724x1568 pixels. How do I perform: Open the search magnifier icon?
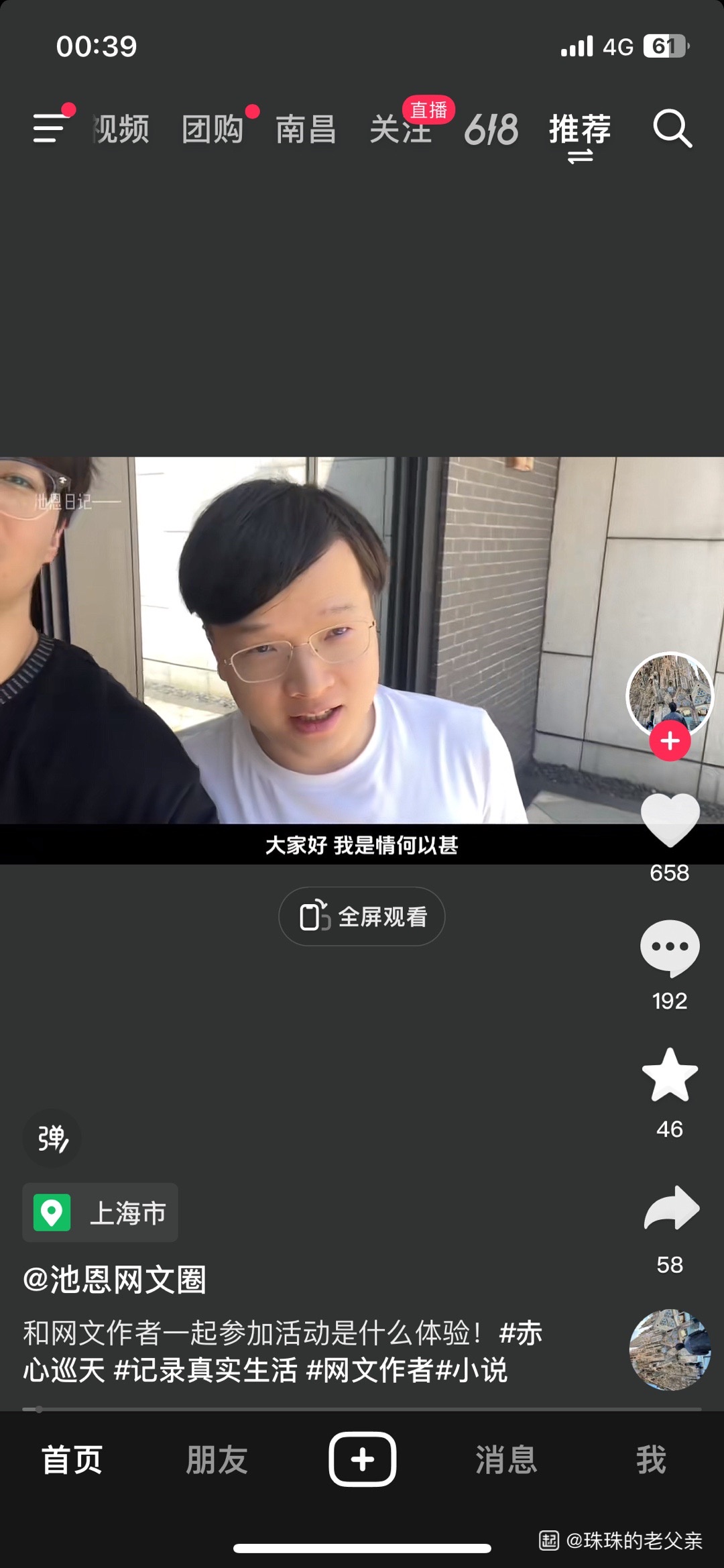pyautogui.click(x=672, y=128)
